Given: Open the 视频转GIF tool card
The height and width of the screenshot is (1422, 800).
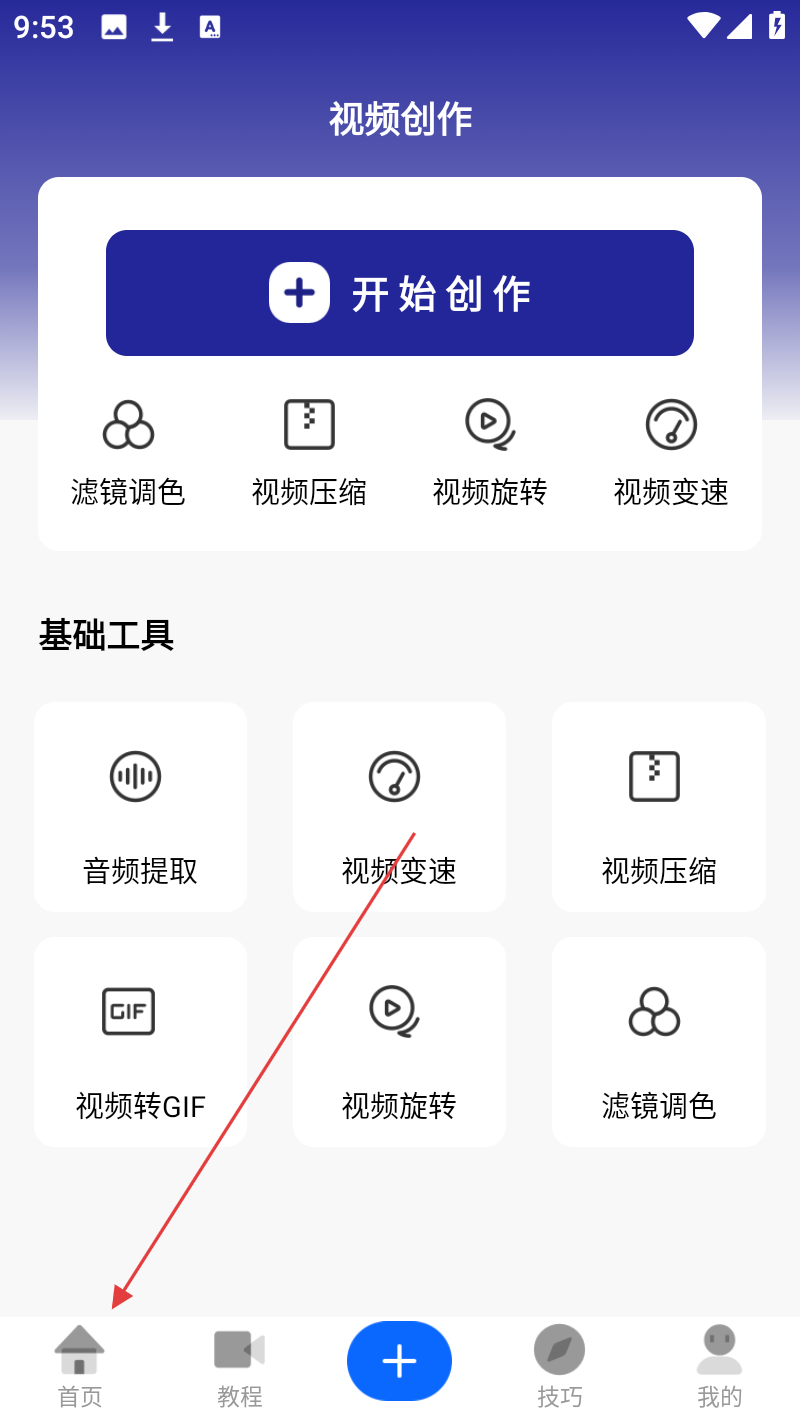Looking at the screenshot, I should [140, 1042].
